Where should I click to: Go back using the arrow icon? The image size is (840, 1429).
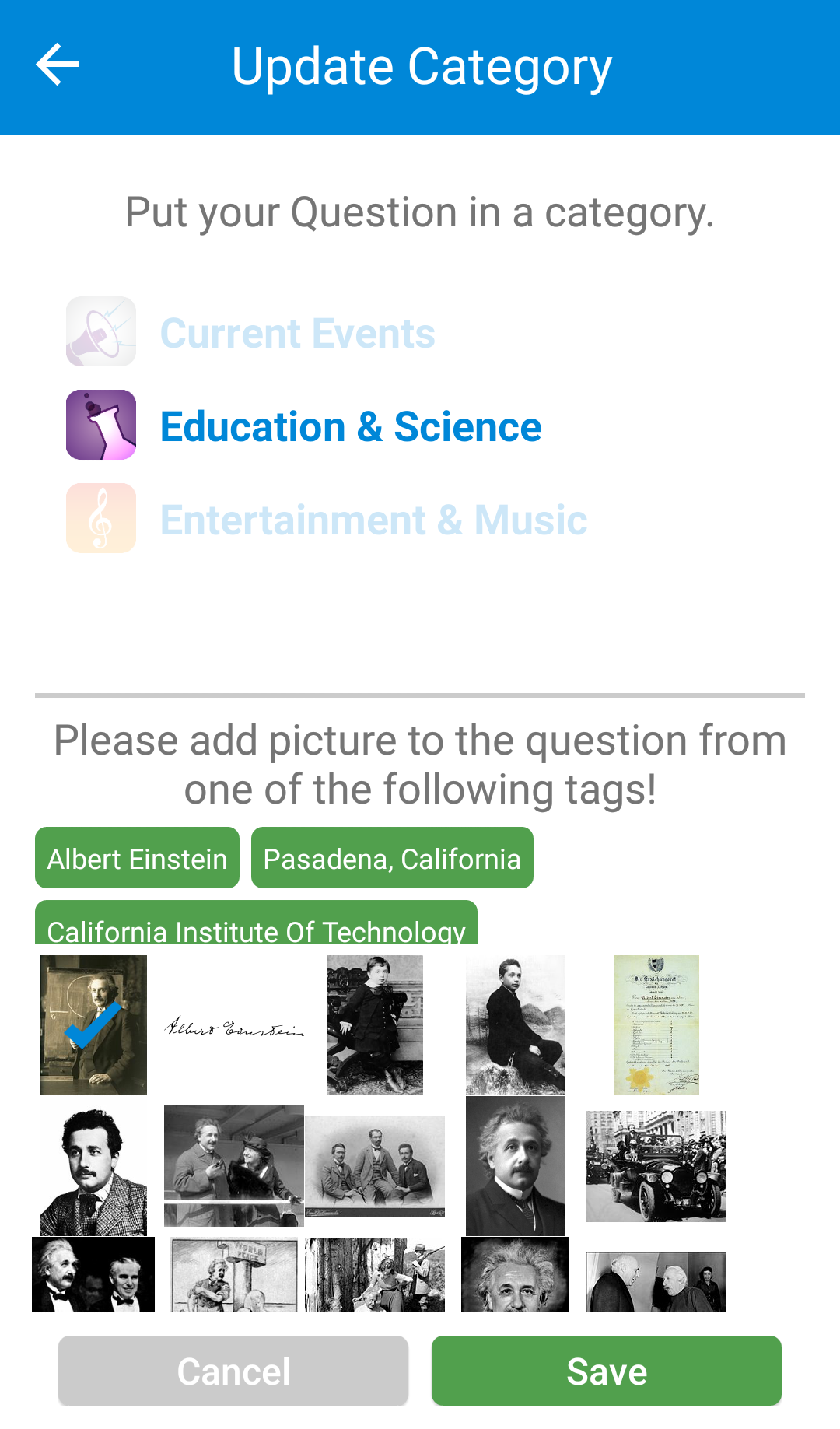(58, 65)
